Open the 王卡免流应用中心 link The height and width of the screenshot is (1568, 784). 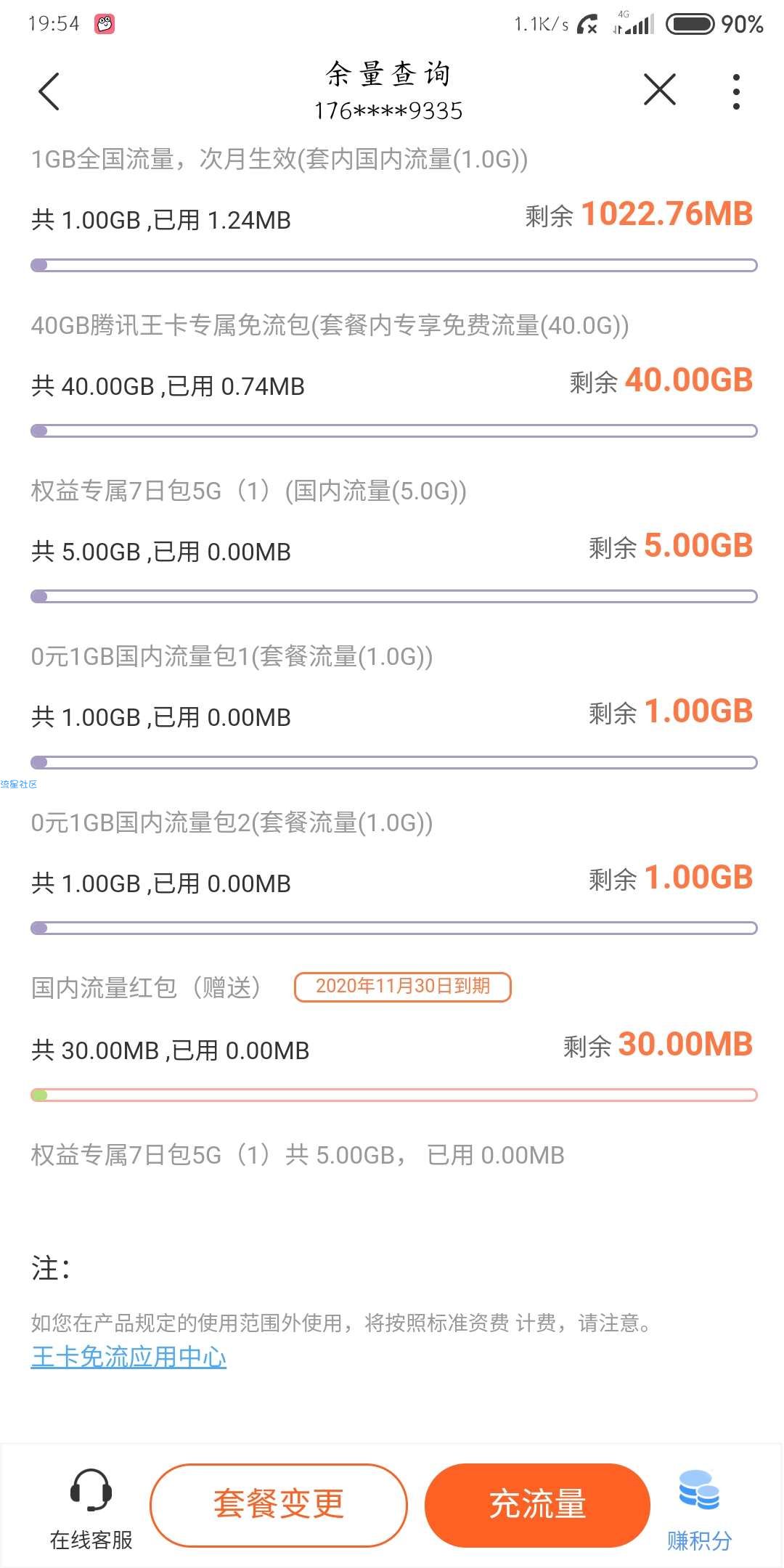pyautogui.click(x=128, y=1357)
